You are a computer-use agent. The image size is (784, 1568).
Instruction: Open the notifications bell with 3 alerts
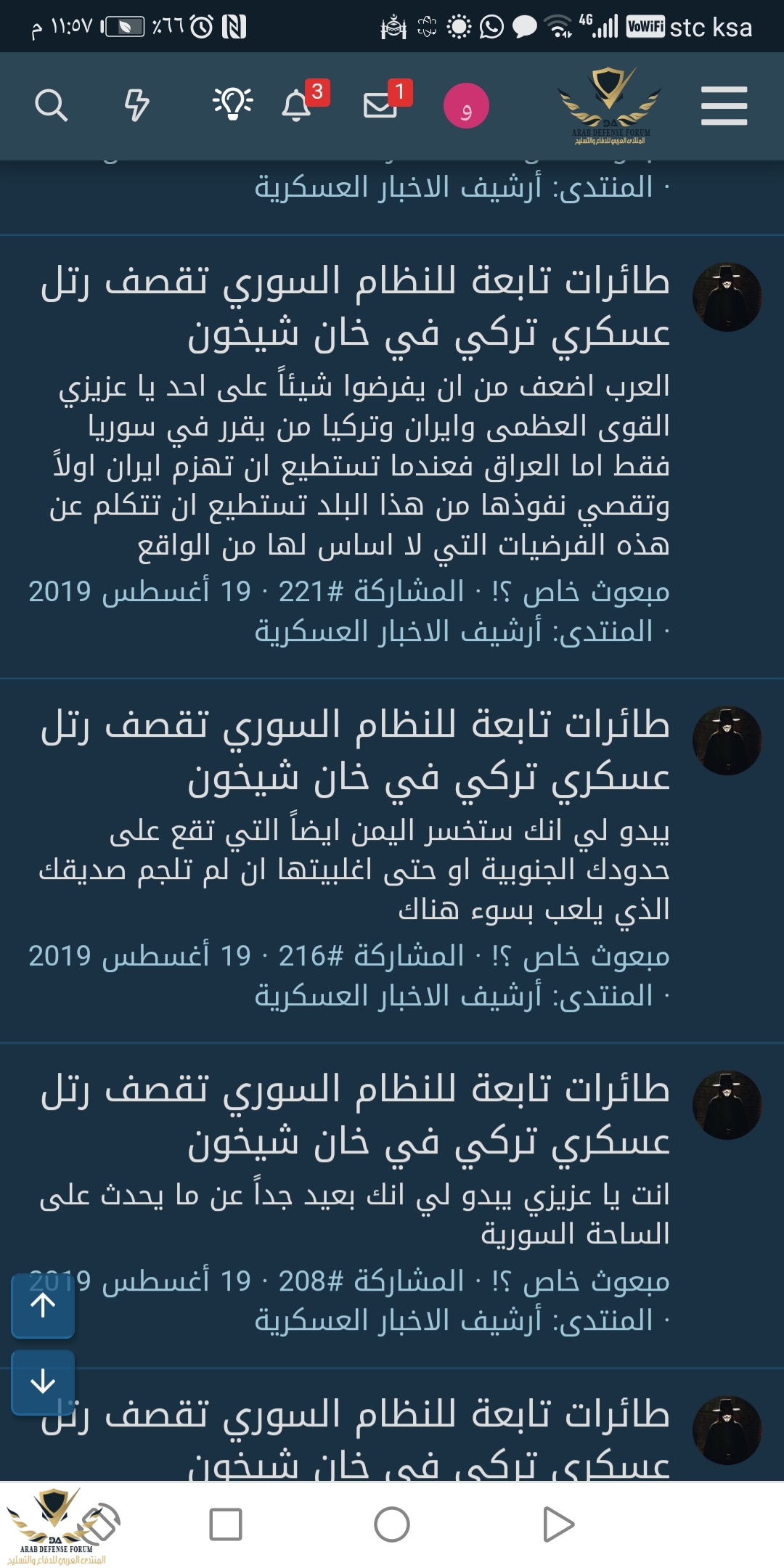pyautogui.click(x=298, y=106)
